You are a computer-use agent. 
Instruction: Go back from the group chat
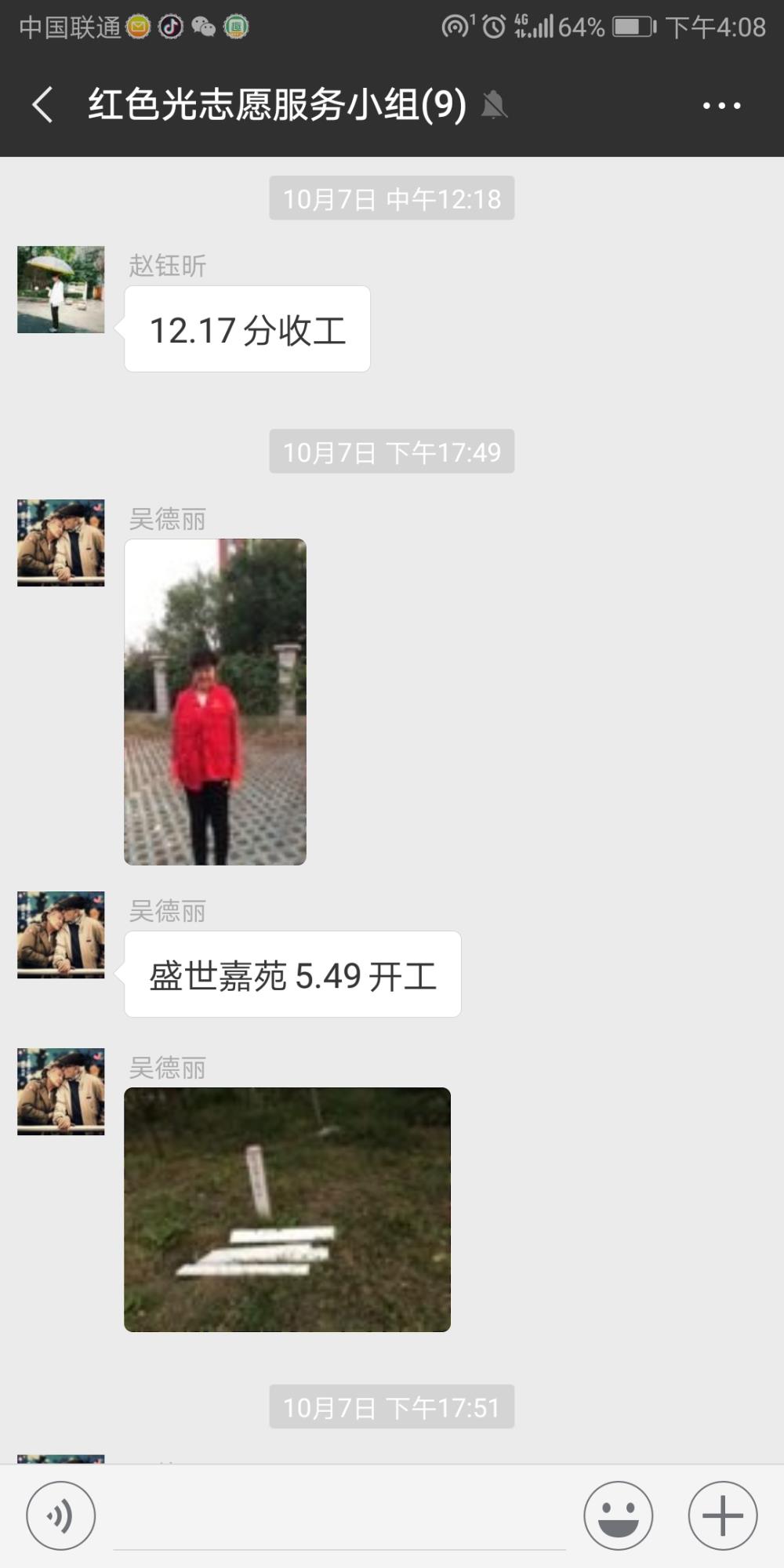point(42,105)
